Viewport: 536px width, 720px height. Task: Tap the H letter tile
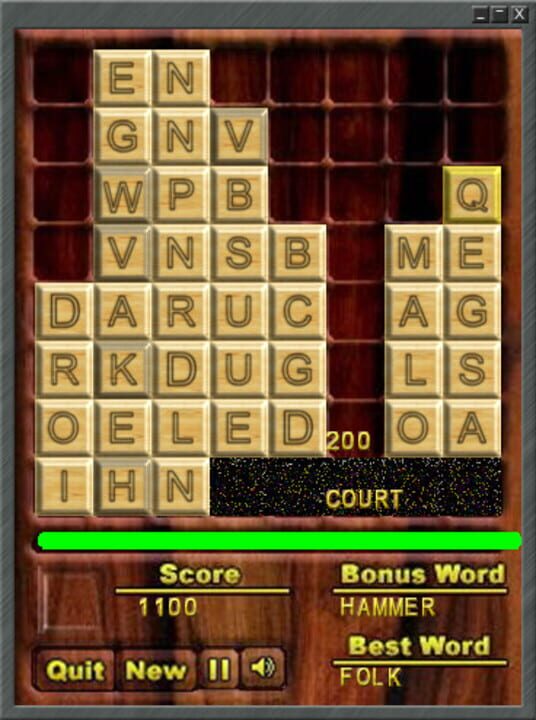pyautogui.click(x=122, y=487)
